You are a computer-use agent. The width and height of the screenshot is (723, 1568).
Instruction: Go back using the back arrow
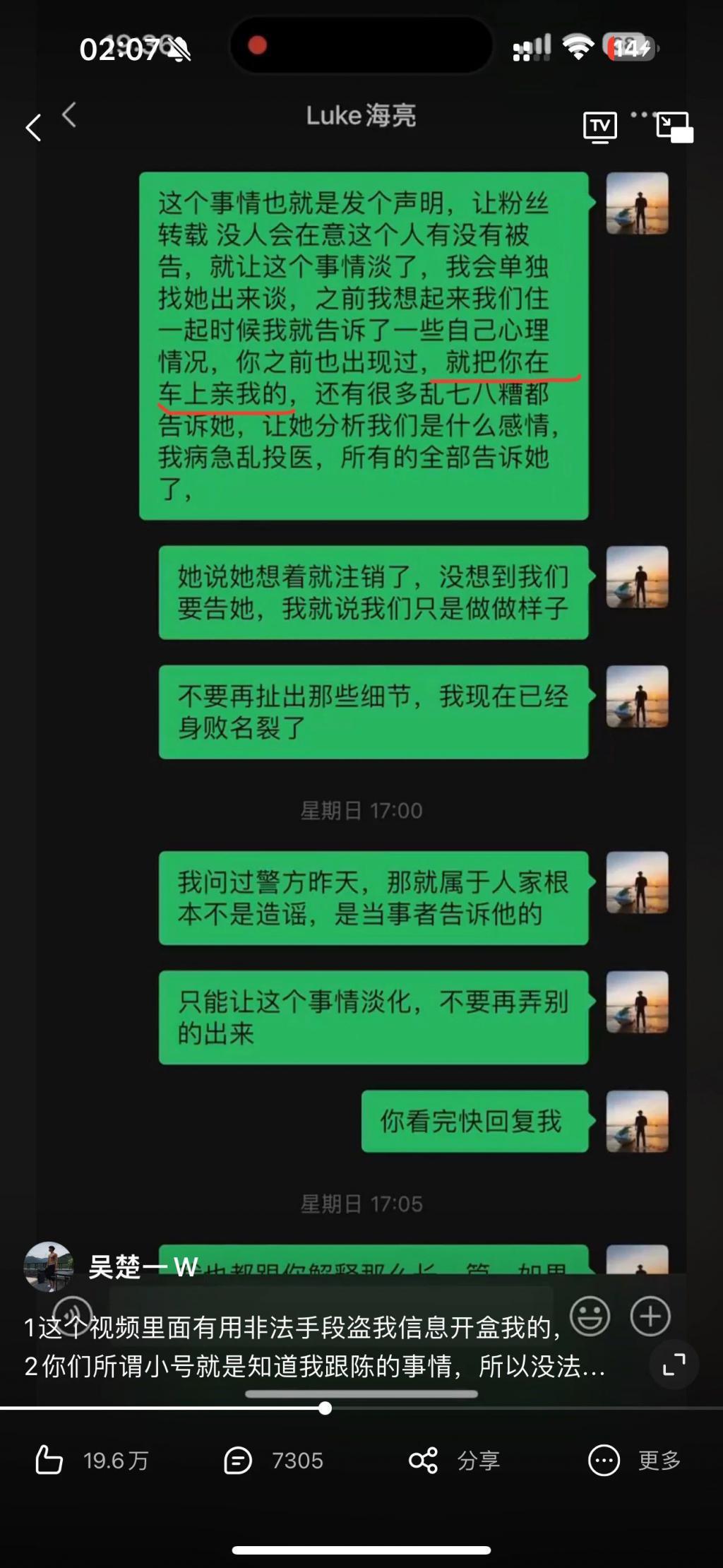click(x=33, y=126)
